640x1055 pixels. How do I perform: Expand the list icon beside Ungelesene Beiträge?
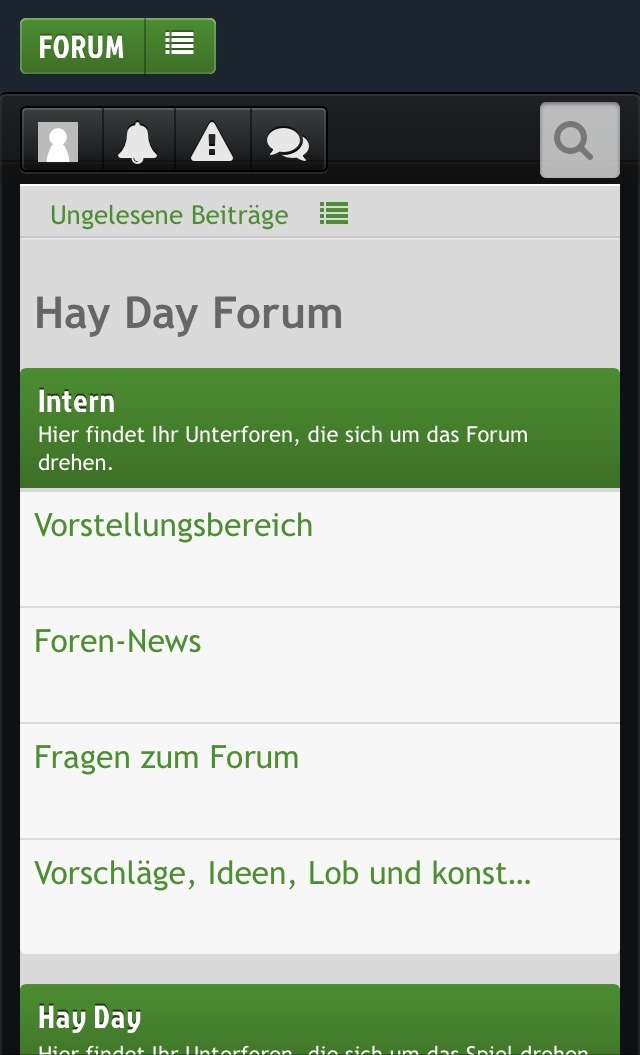(x=334, y=213)
